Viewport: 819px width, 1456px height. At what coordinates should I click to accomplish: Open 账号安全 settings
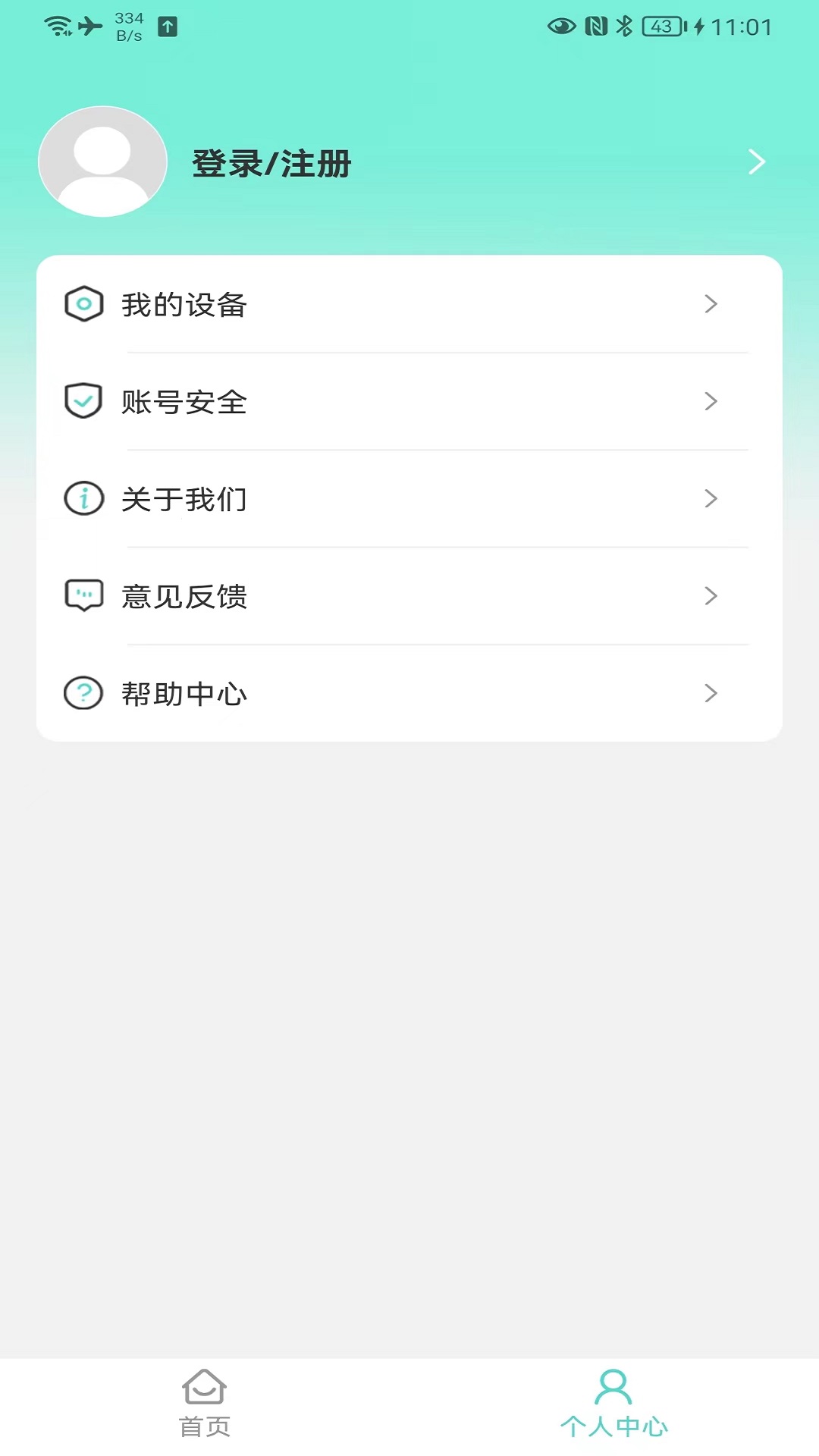point(409,401)
